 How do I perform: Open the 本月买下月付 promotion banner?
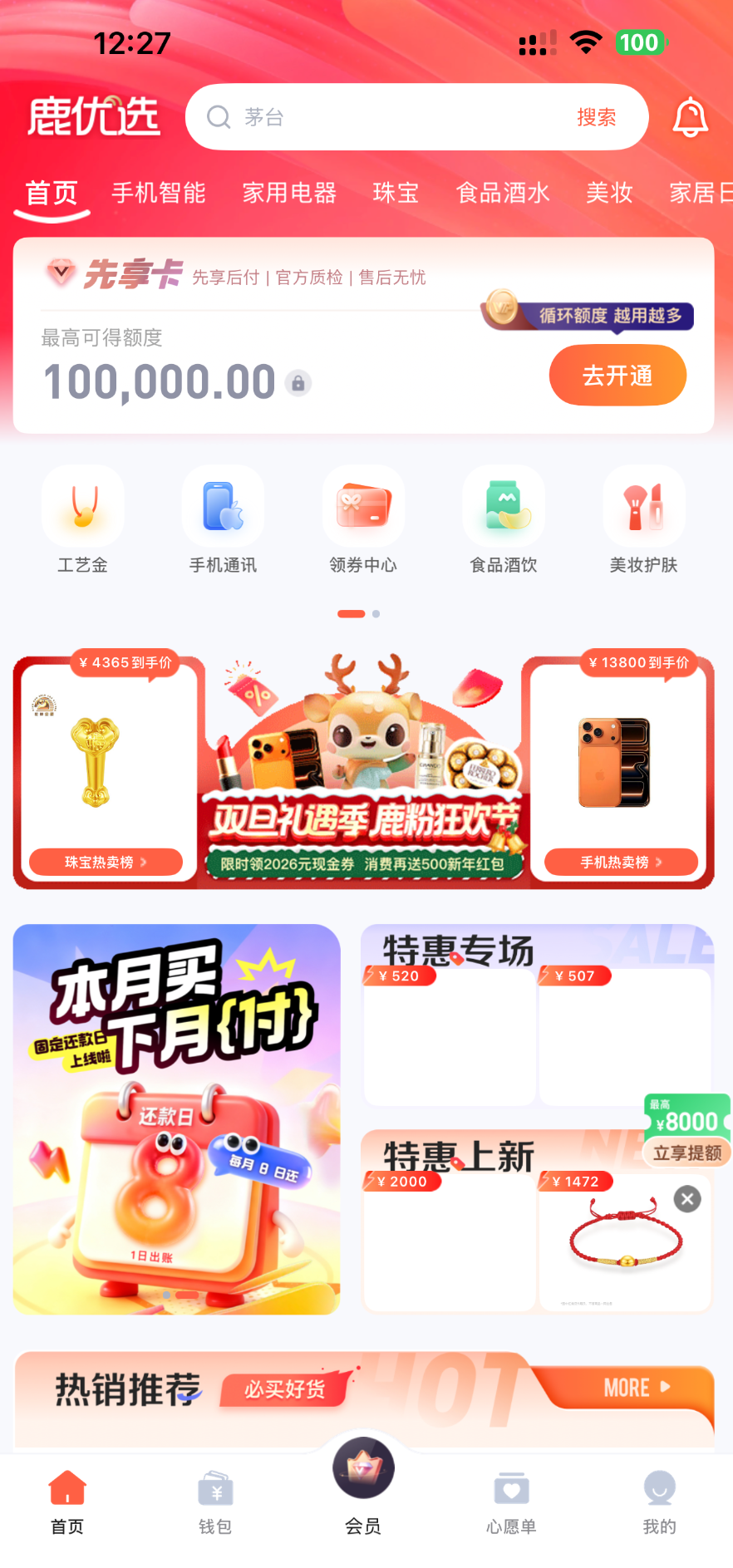click(176, 1118)
